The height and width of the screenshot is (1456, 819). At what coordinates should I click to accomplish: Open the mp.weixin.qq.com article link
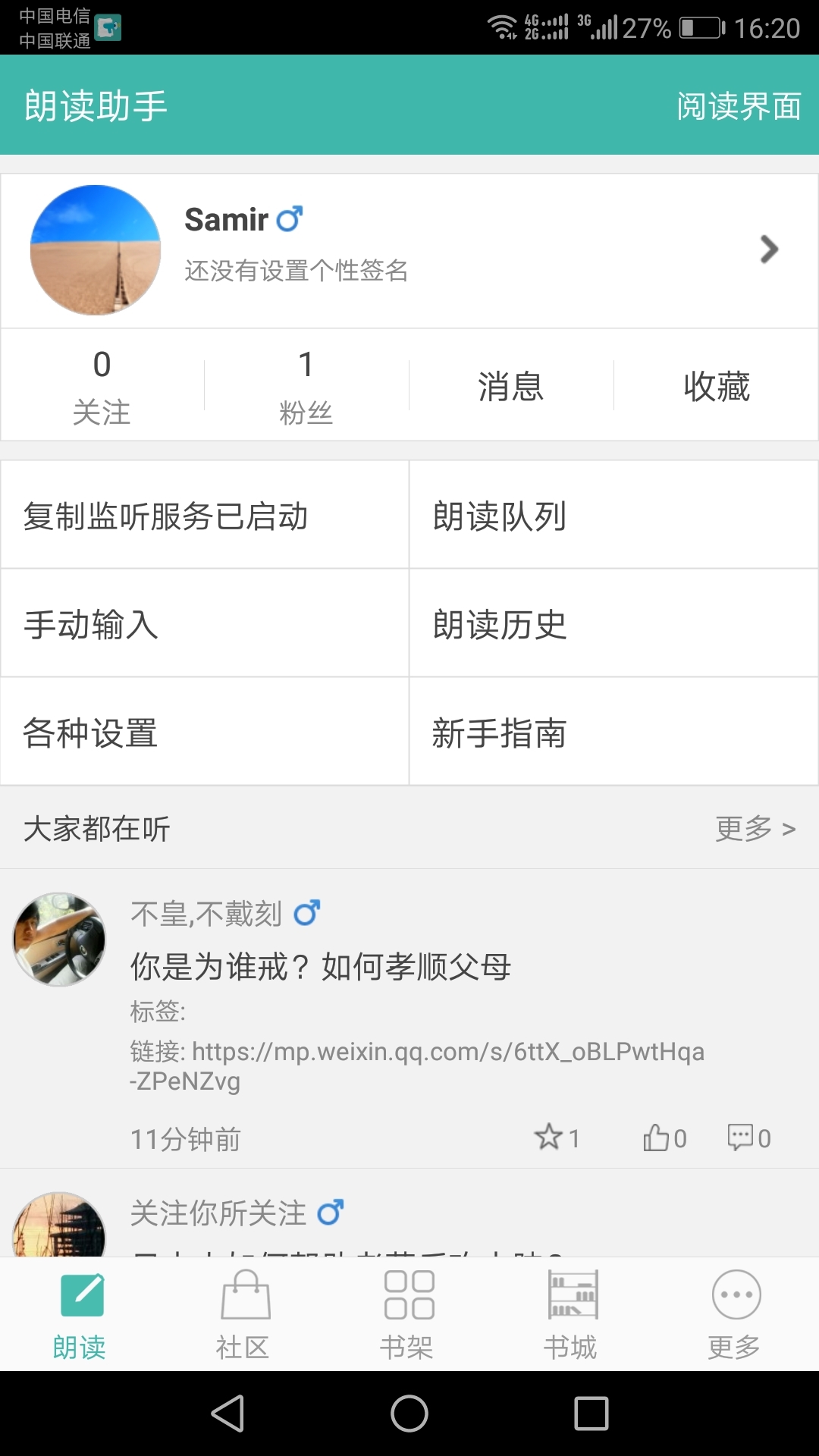point(447,1051)
